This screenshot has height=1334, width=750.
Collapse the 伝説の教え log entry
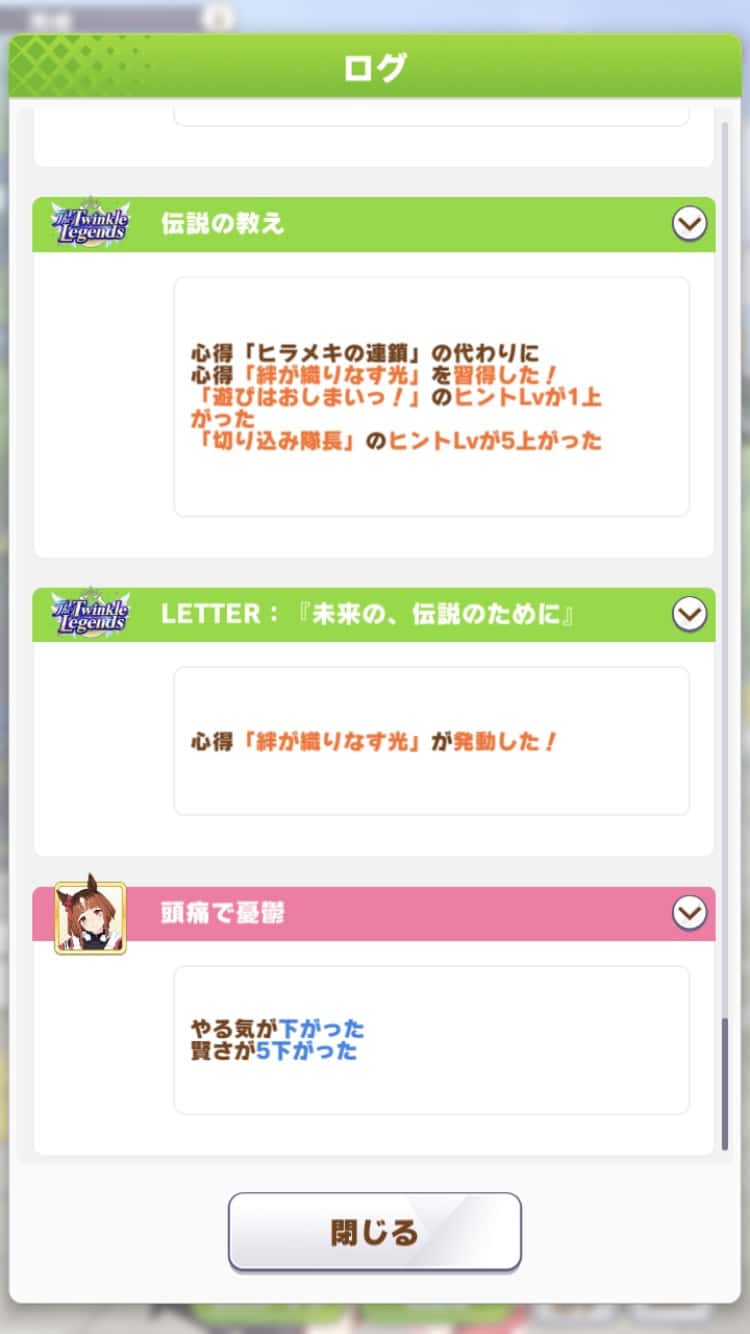point(689,224)
